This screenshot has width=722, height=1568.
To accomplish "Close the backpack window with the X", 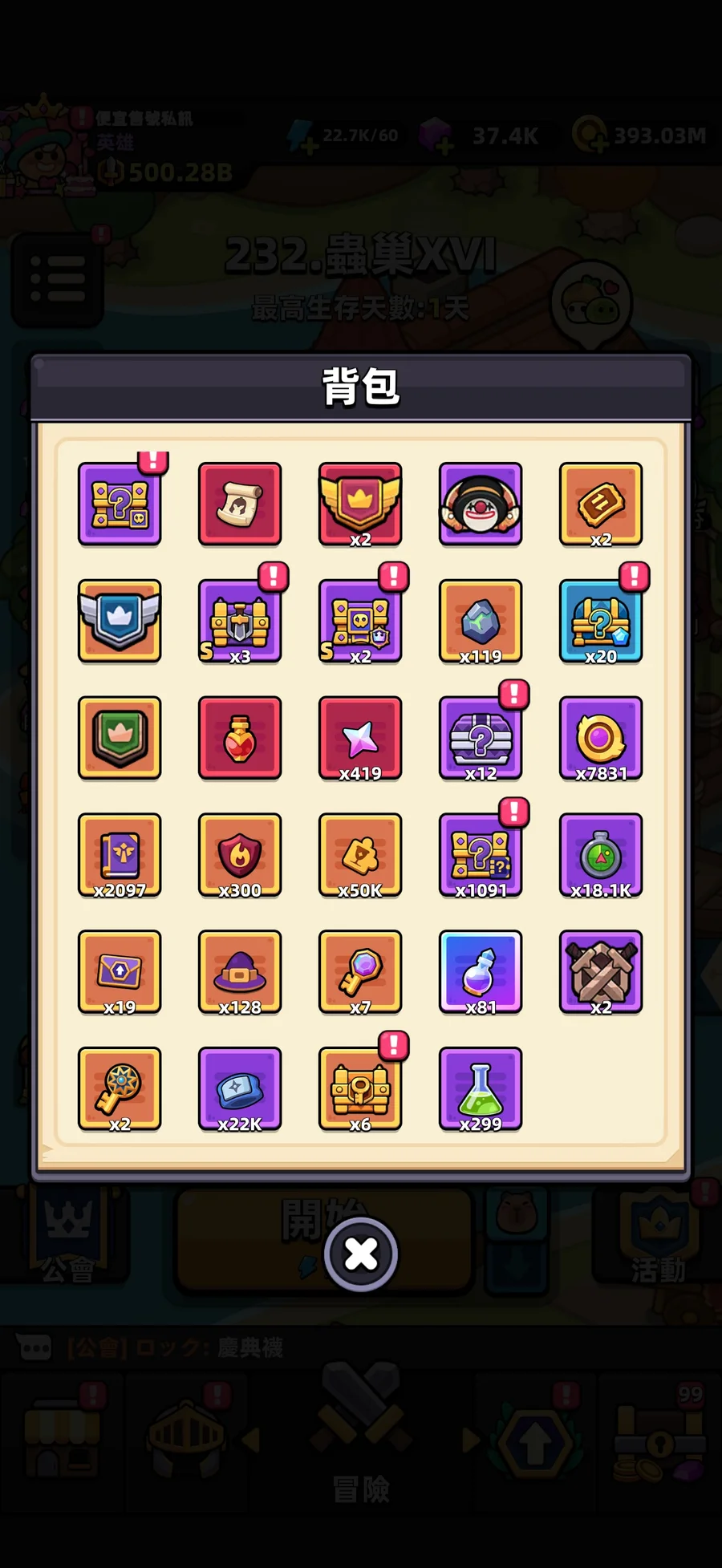I will click(361, 1254).
